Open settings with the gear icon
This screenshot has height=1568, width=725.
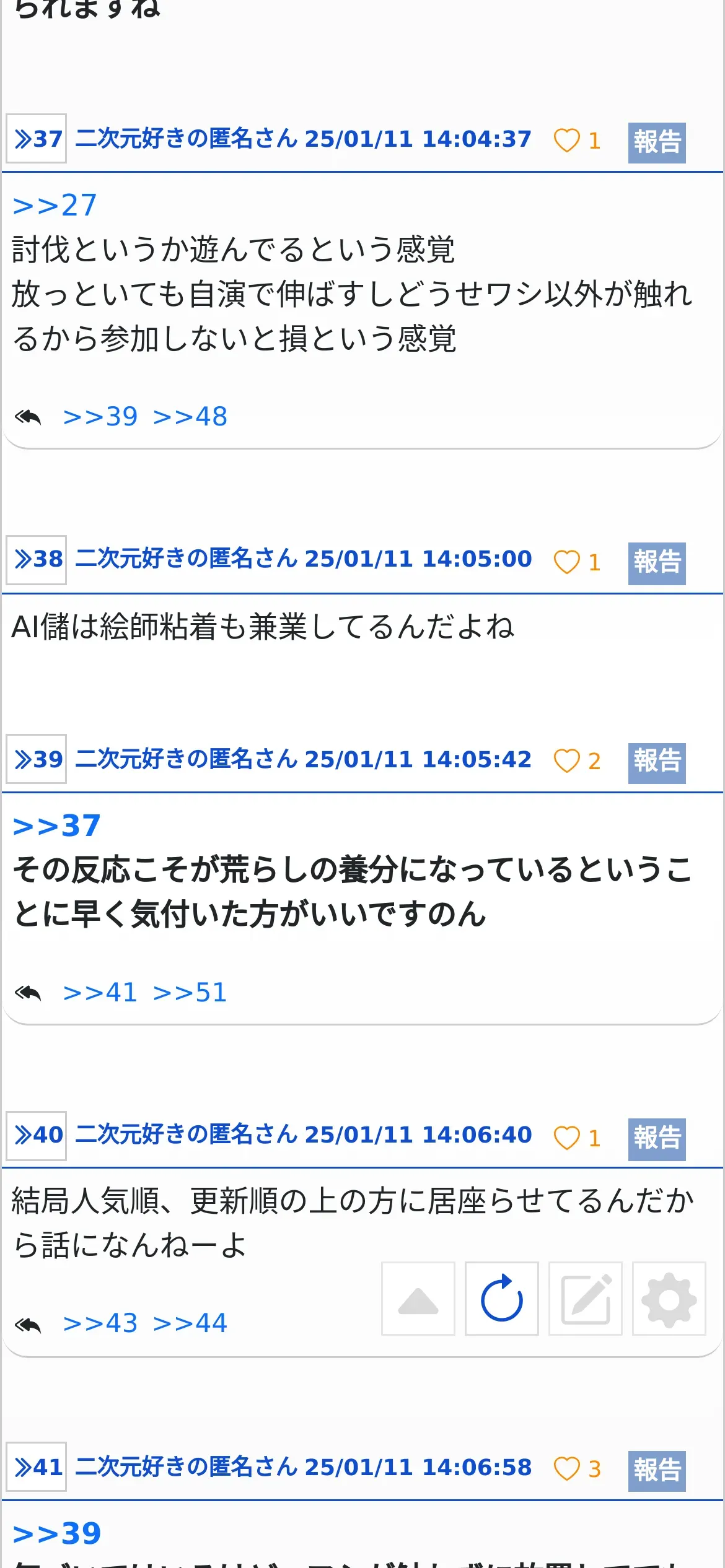[x=669, y=1299]
